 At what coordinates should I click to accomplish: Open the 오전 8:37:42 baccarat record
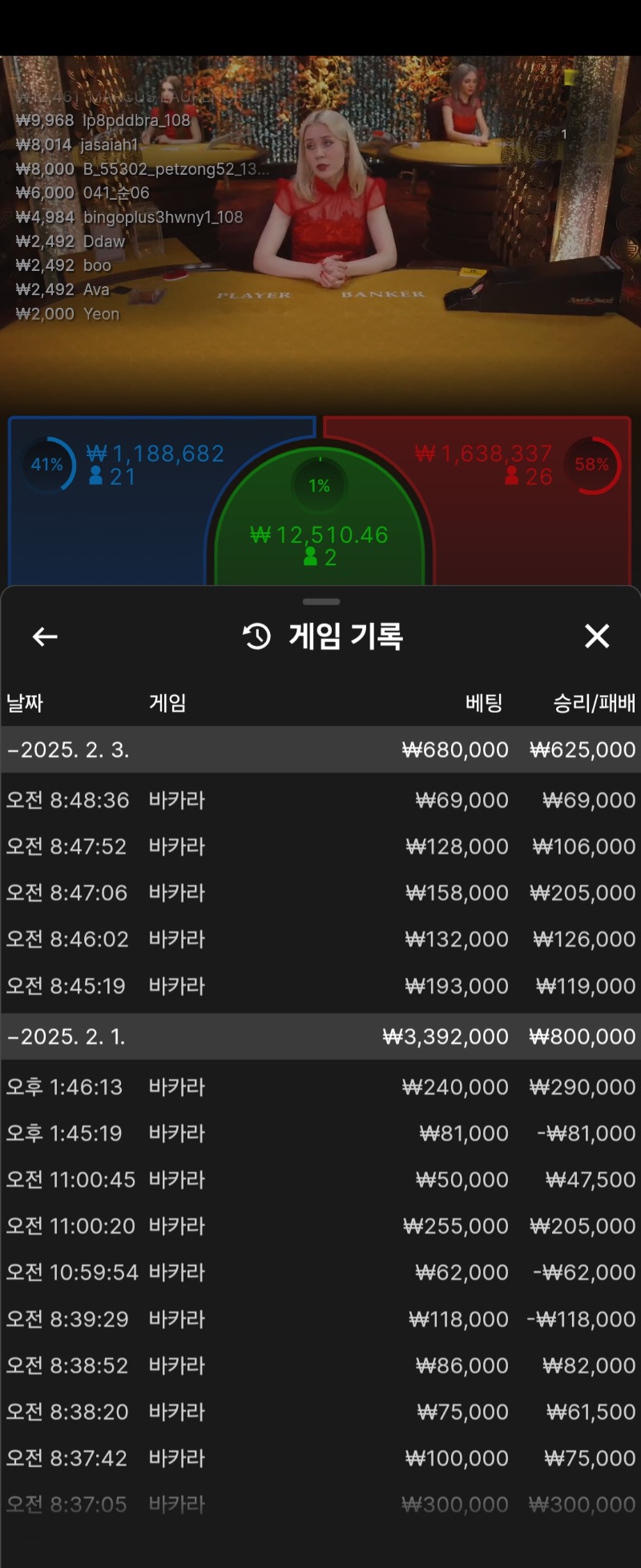[x=320, y=1458]
